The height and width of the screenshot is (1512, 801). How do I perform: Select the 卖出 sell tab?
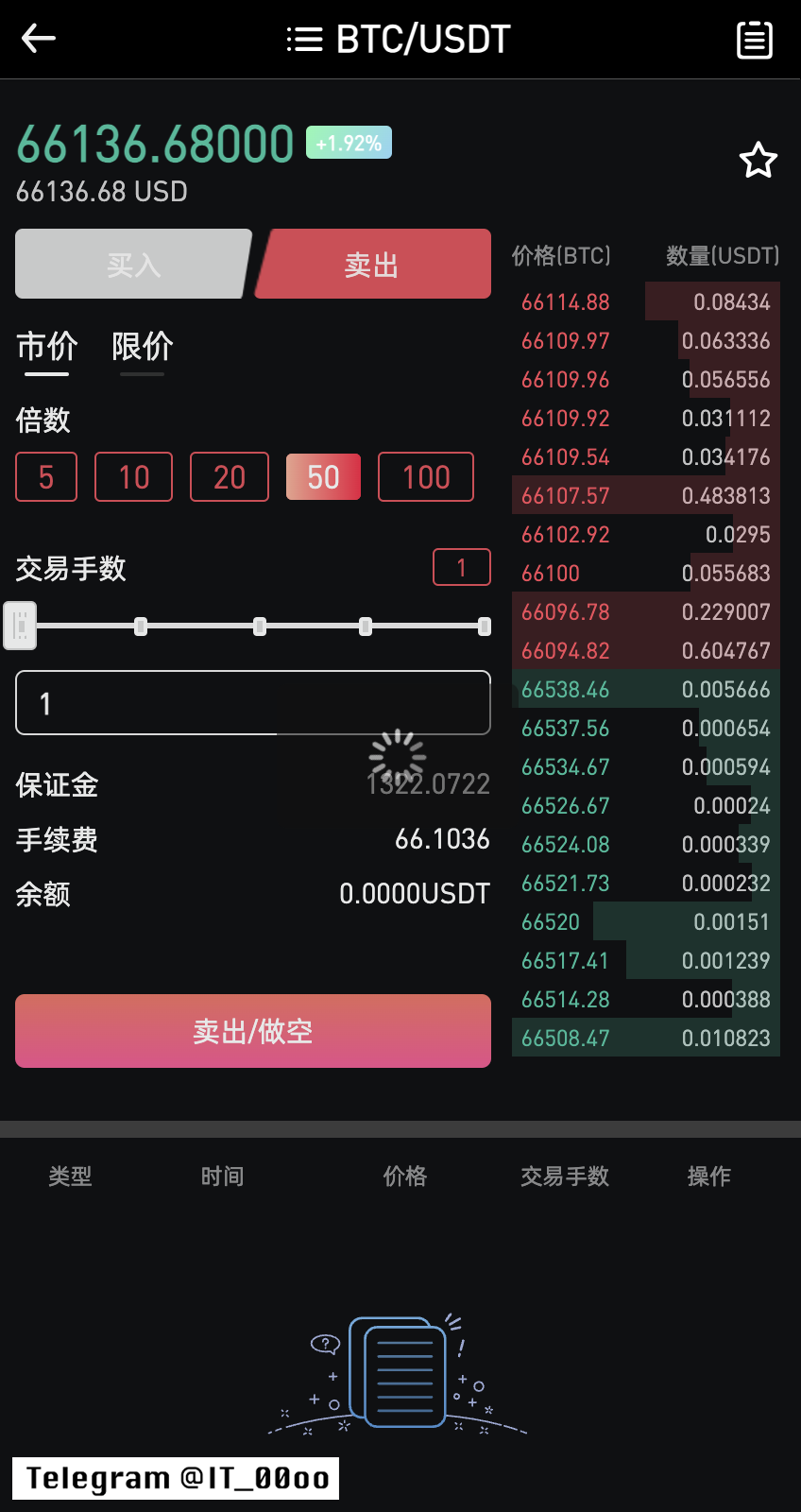tap(372, 265)
